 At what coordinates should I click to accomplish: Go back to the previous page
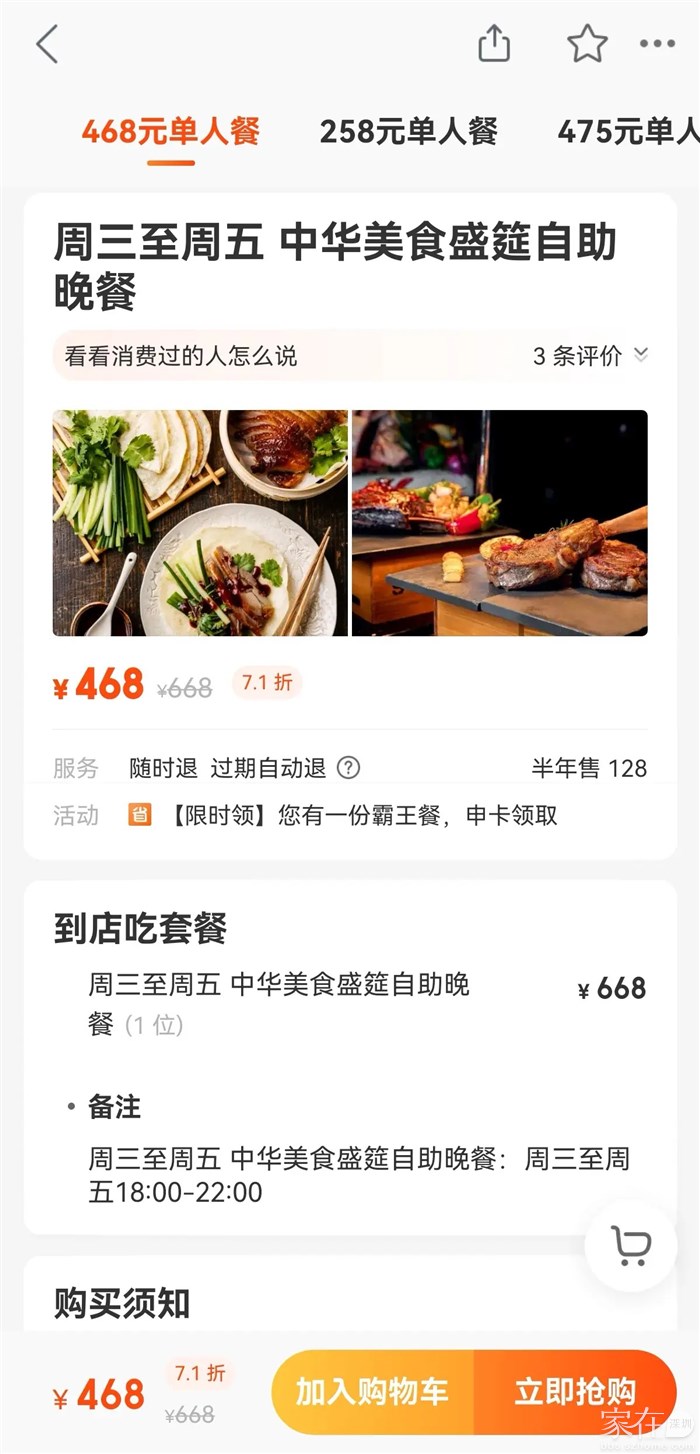click(x=47, y=45)
